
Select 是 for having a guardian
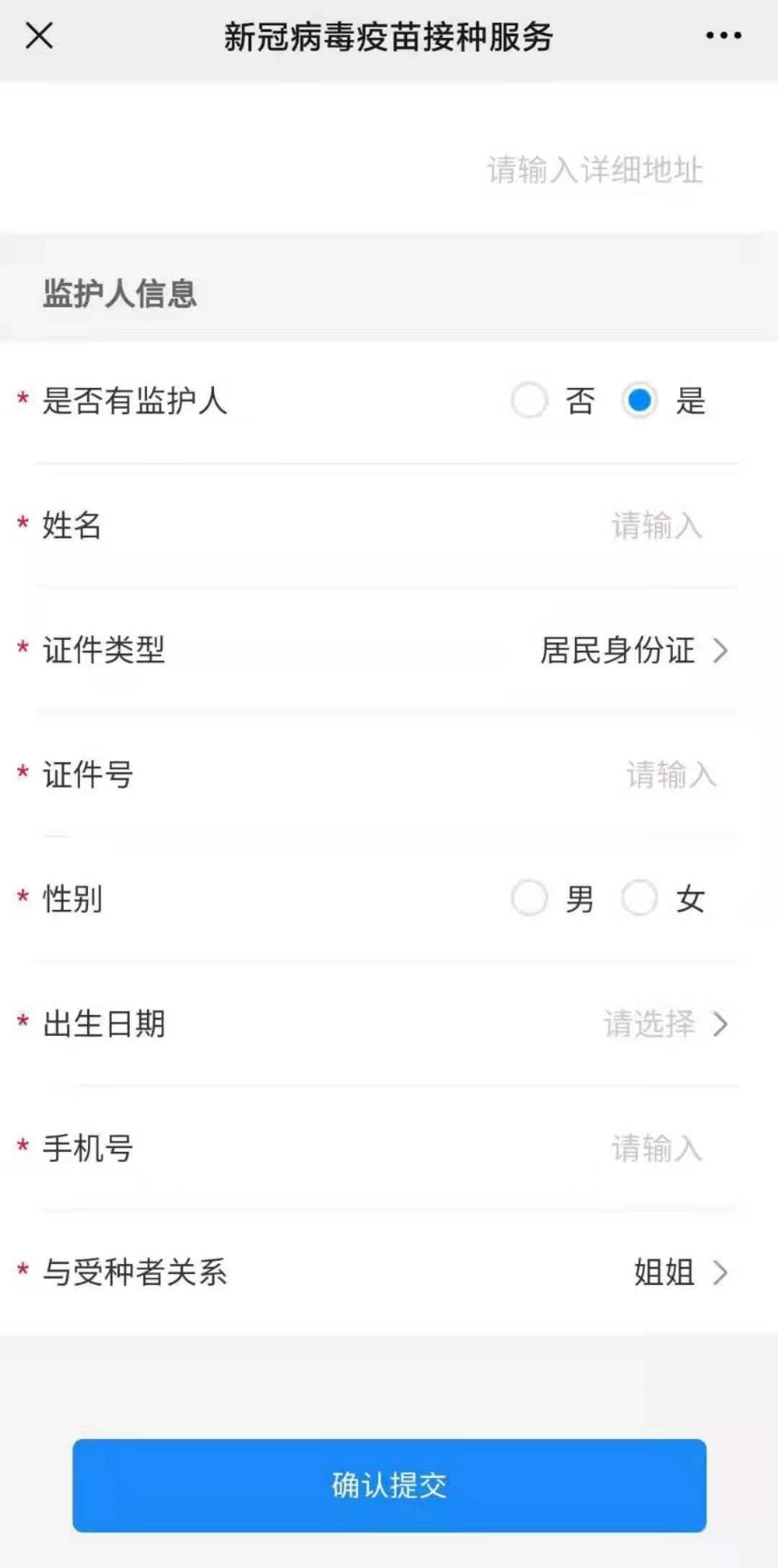click(640, 400)
